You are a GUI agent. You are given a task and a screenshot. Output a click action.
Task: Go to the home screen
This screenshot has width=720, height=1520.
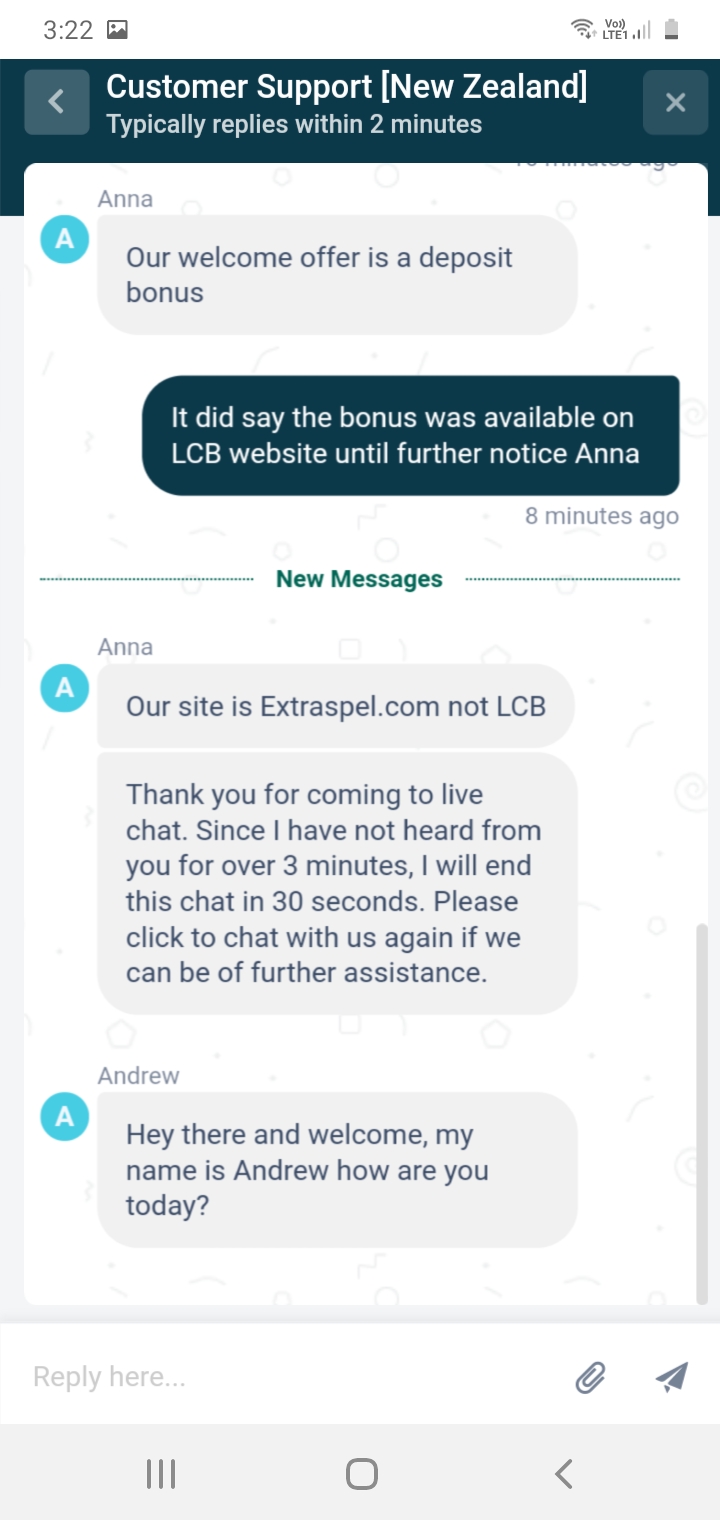tap(361, 1473)
